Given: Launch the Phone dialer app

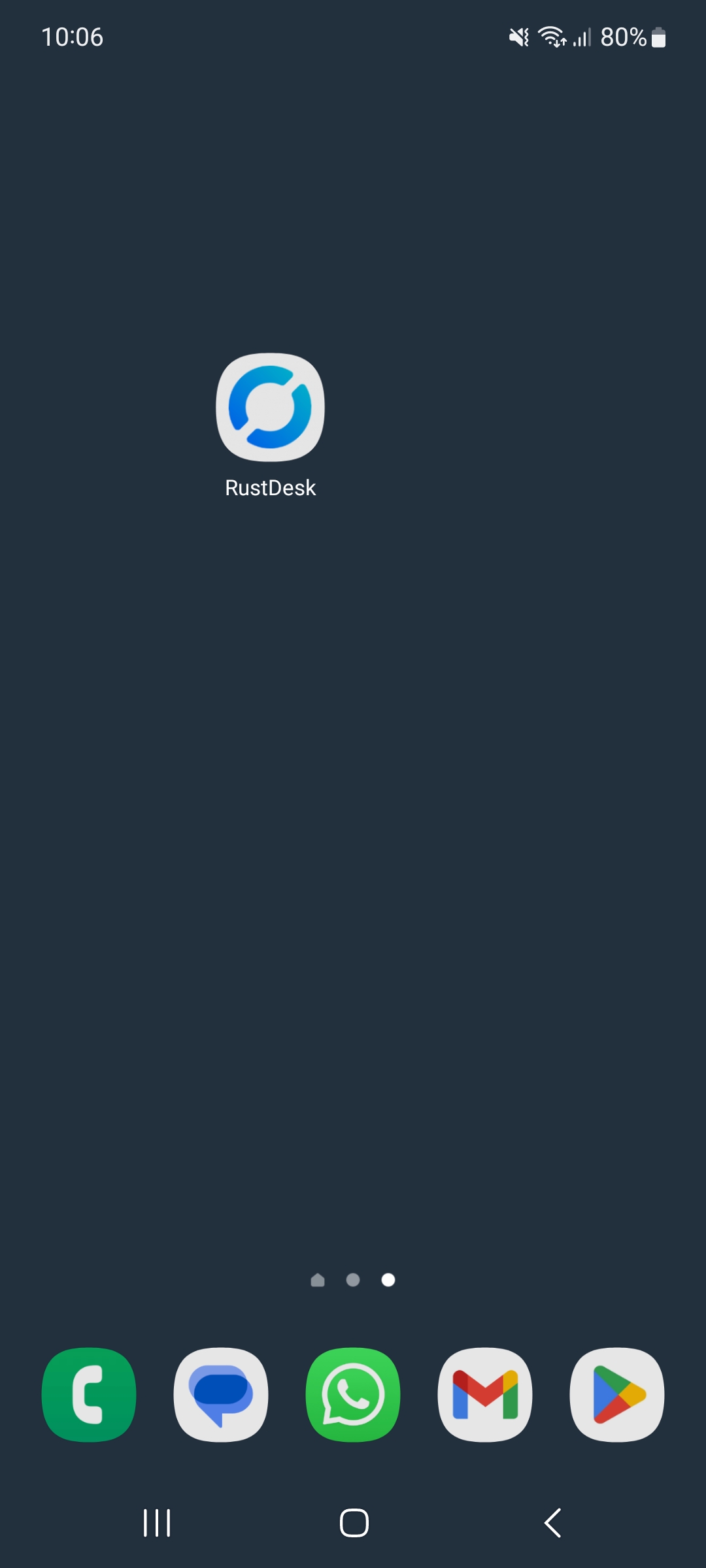Looking at the screenshot, I should [x=89, y=1394].
